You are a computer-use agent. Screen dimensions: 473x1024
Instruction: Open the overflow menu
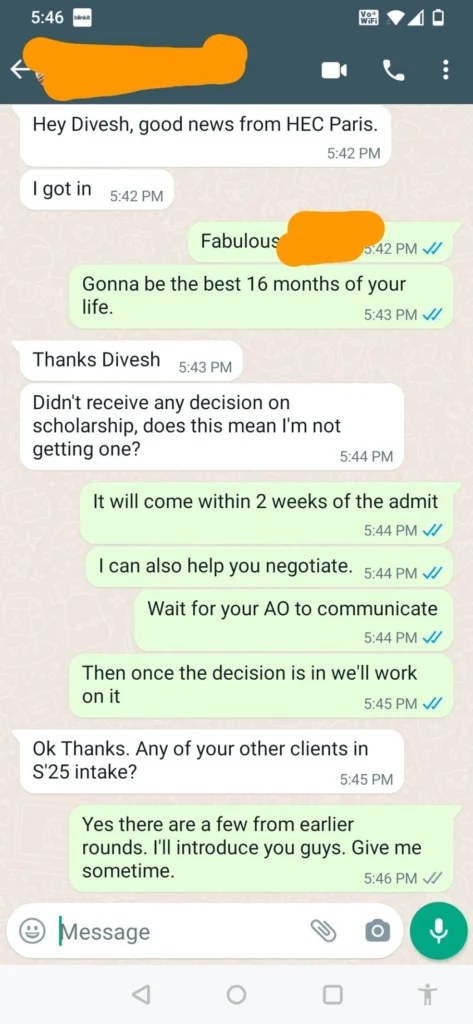(446, 70)
